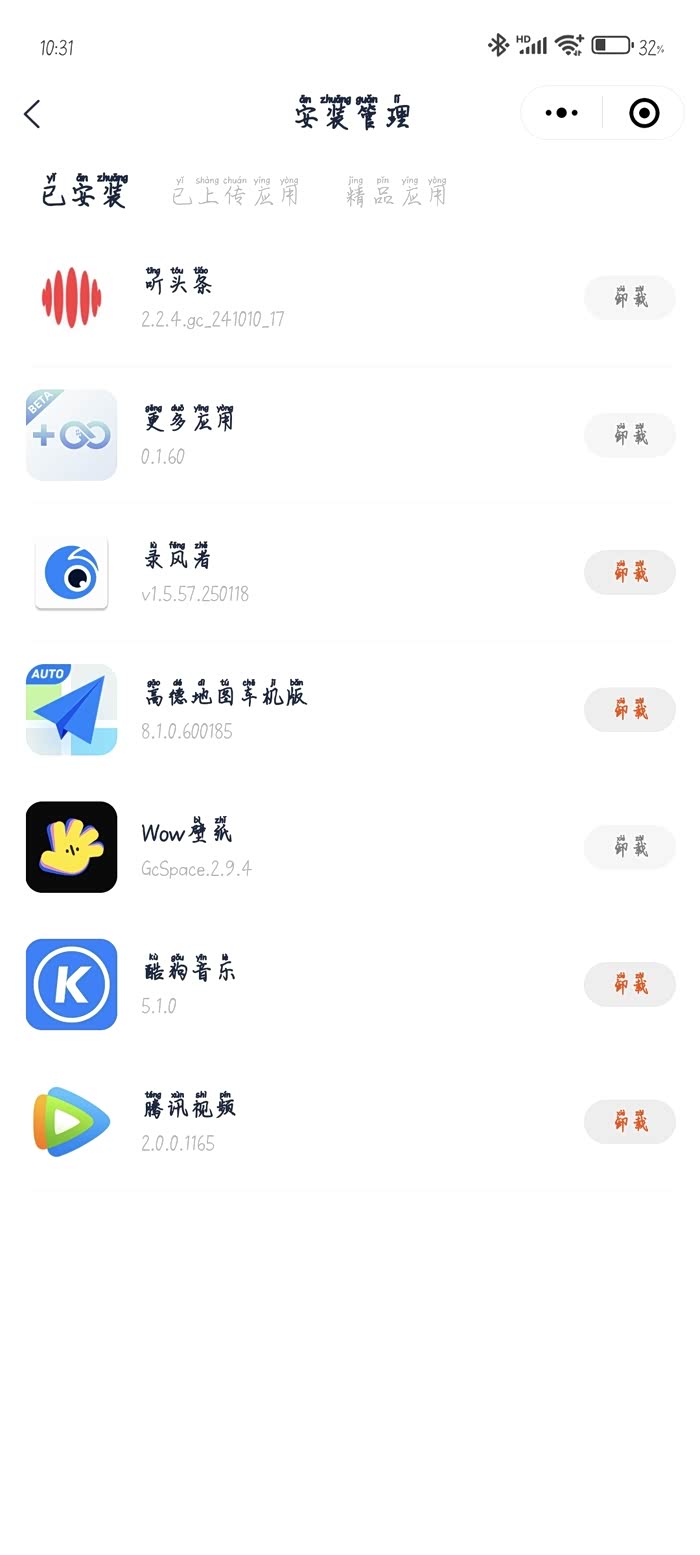Remove 腾讯视频 with the 卸载 button

[630, 1122]
